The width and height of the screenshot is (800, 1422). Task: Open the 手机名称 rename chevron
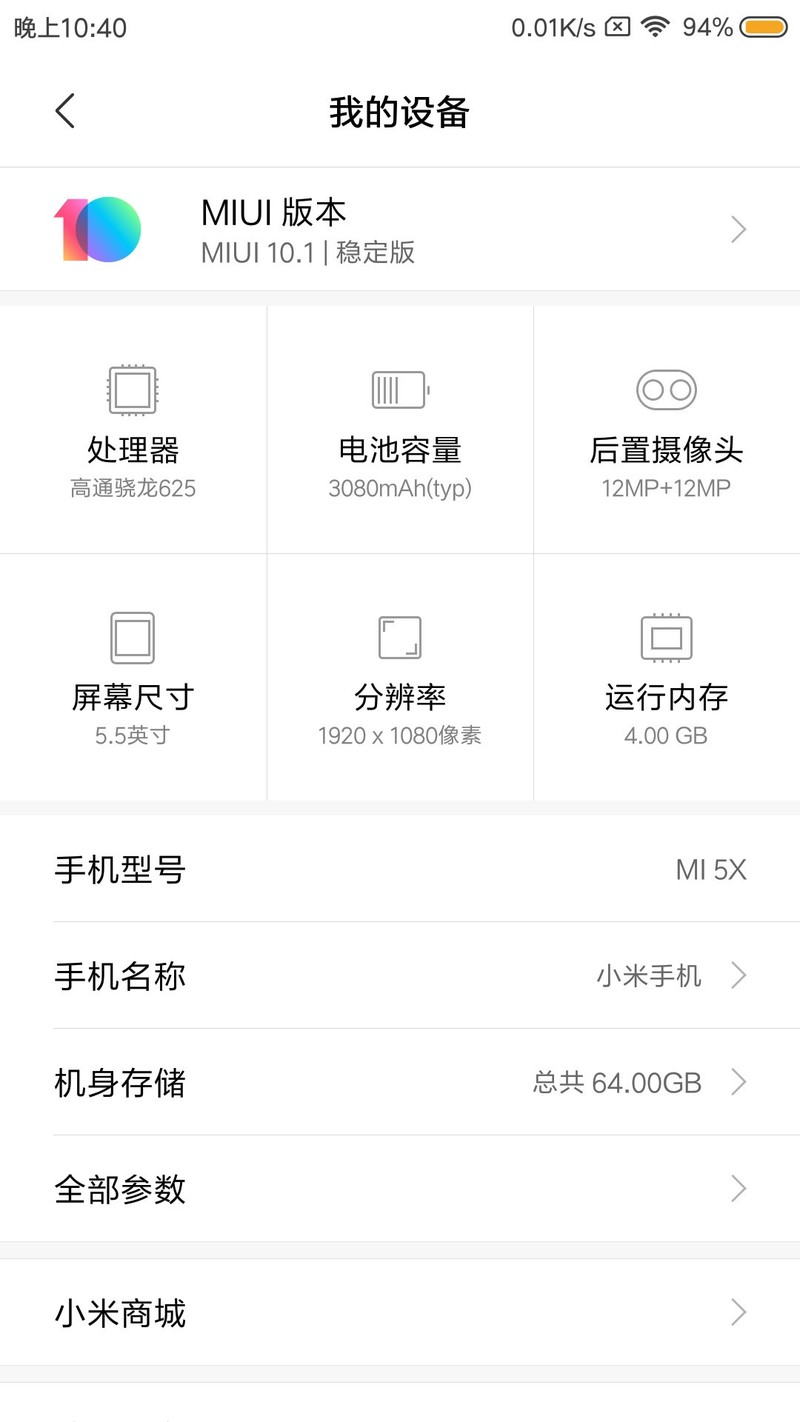point(738,975)
